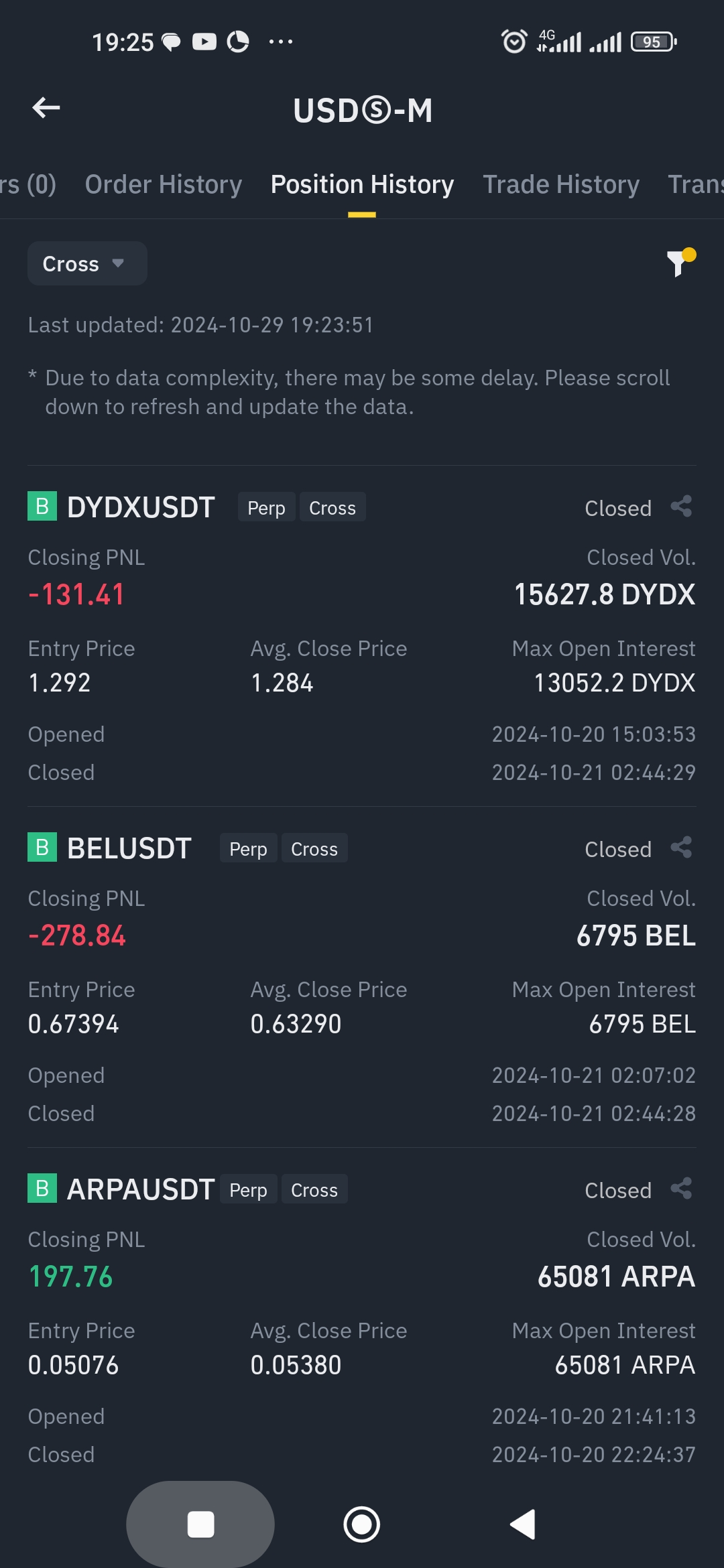
Task: Share the BELUSDT closed position
Action: point(681,848)
